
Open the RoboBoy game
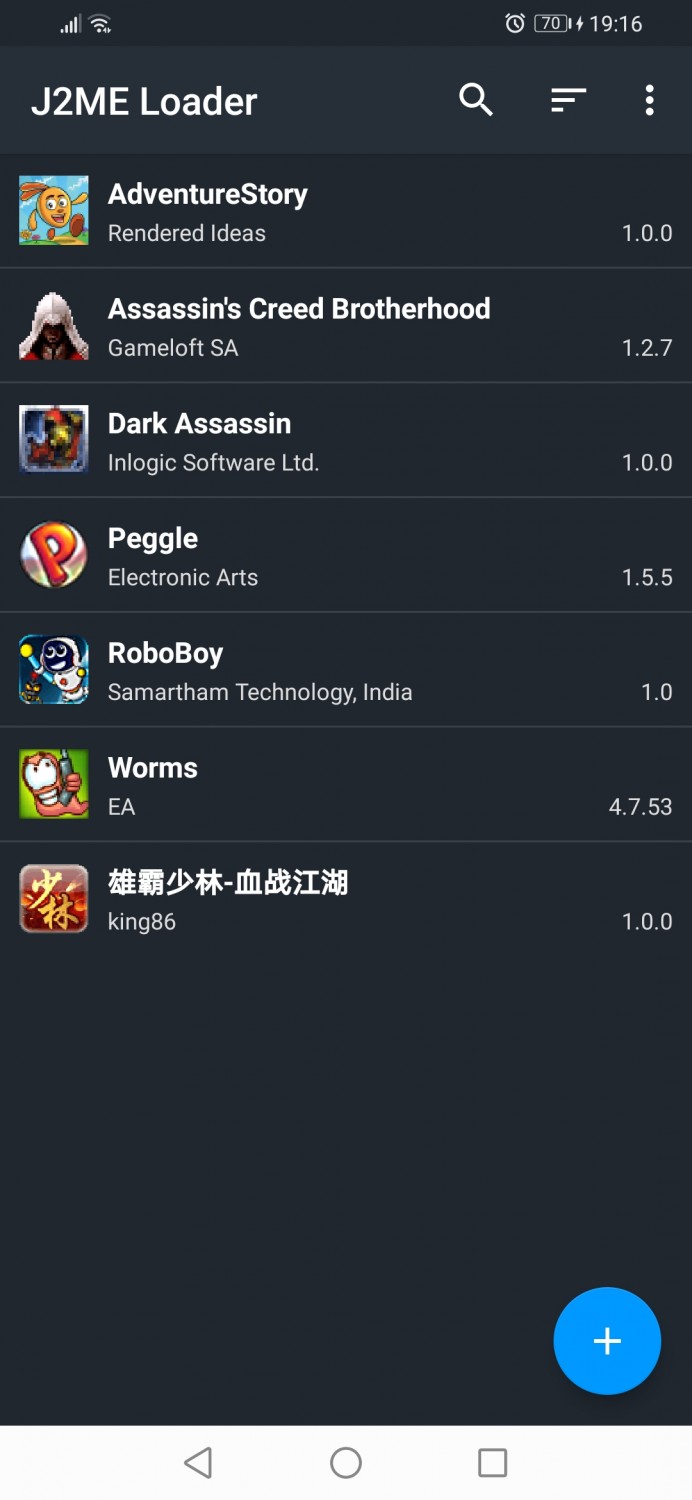click(345, 671)
